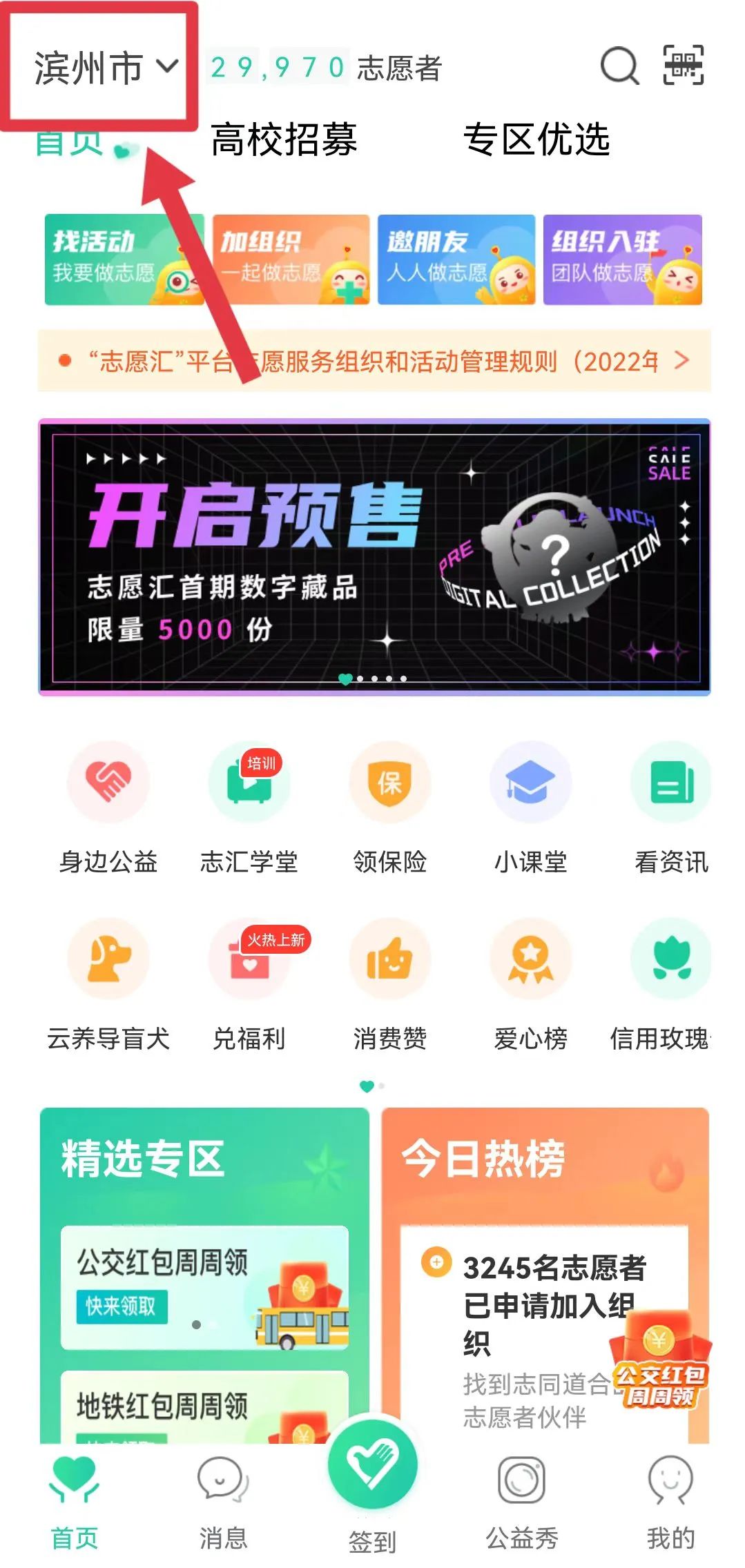Open the 志愿汇 platform rules notice
745x1568 pixels.
pos(374,361)
